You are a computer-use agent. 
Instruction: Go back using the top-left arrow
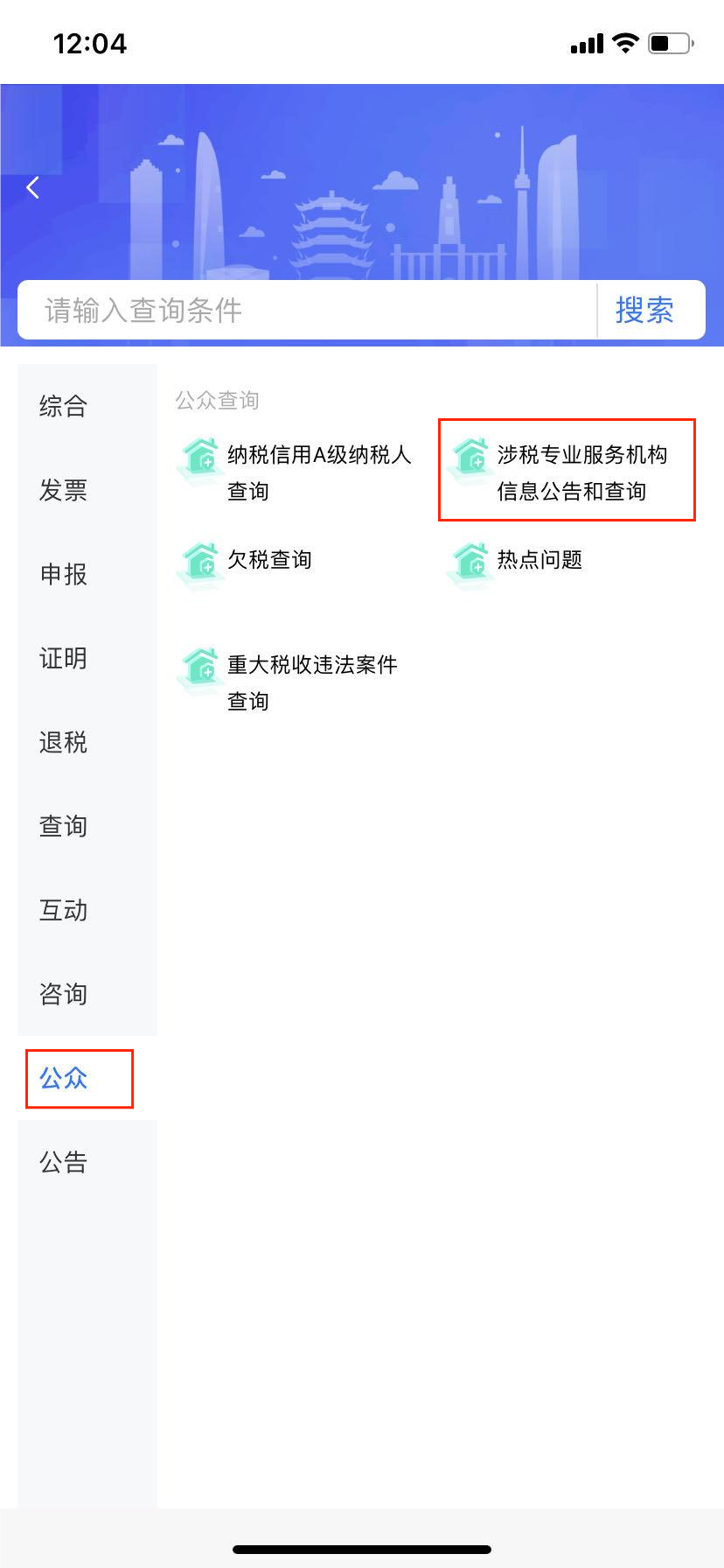[x=33, y=187]
